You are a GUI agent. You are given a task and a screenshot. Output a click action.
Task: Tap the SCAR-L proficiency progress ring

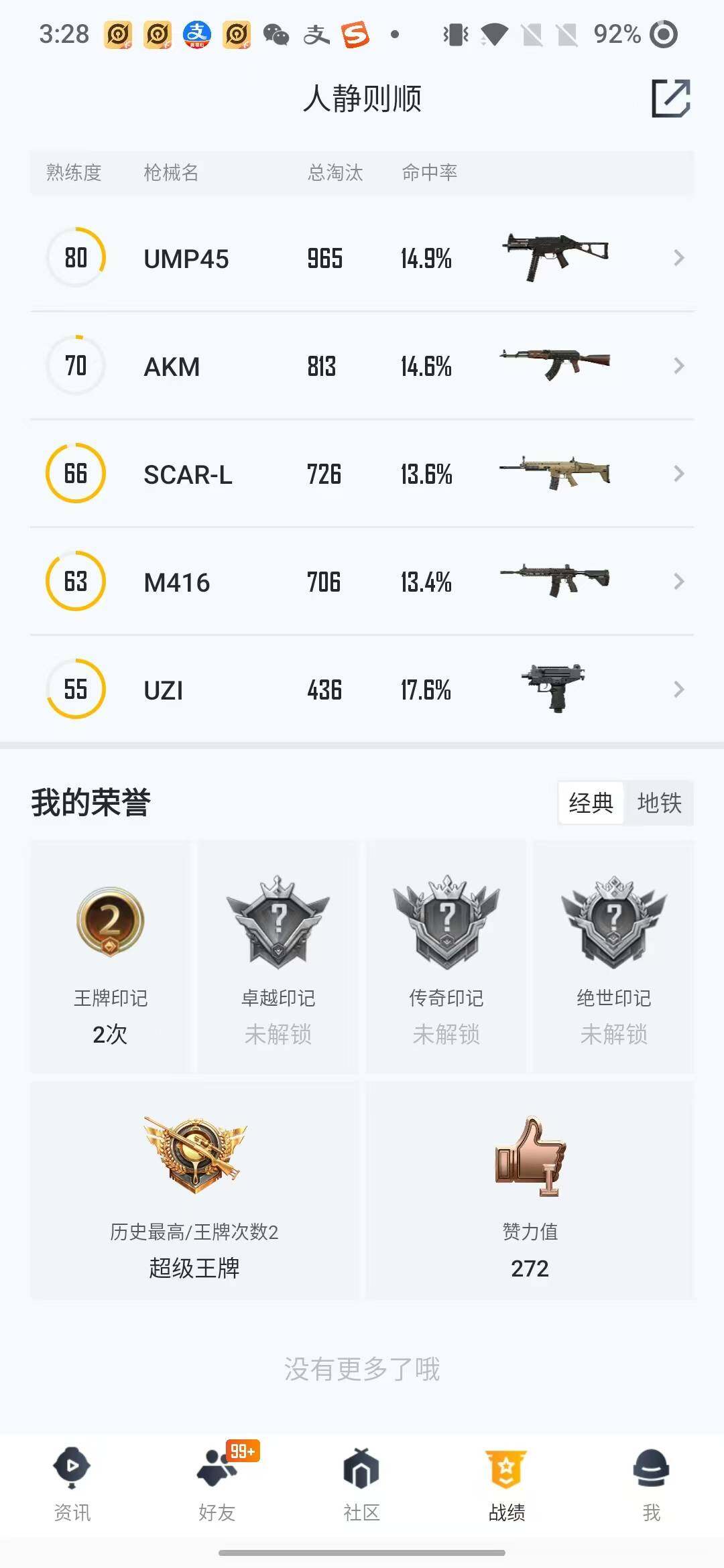click(x=75, y=474)
